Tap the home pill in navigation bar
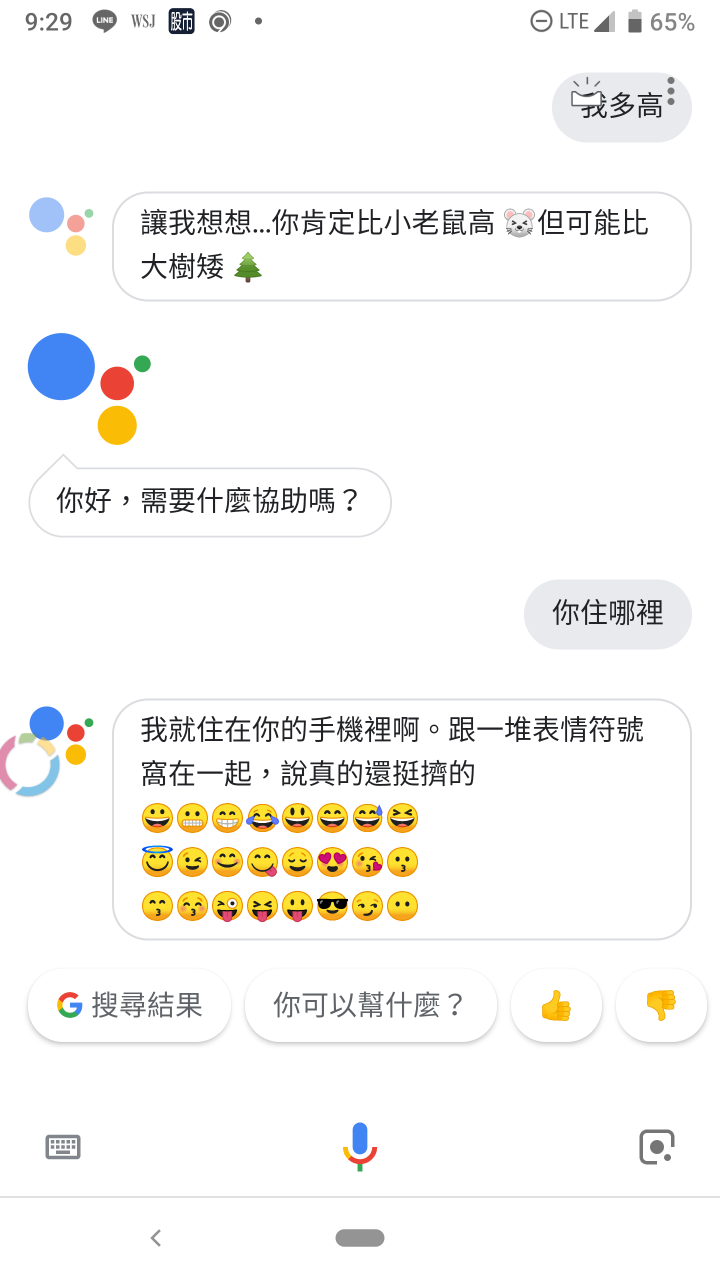 360,1238
